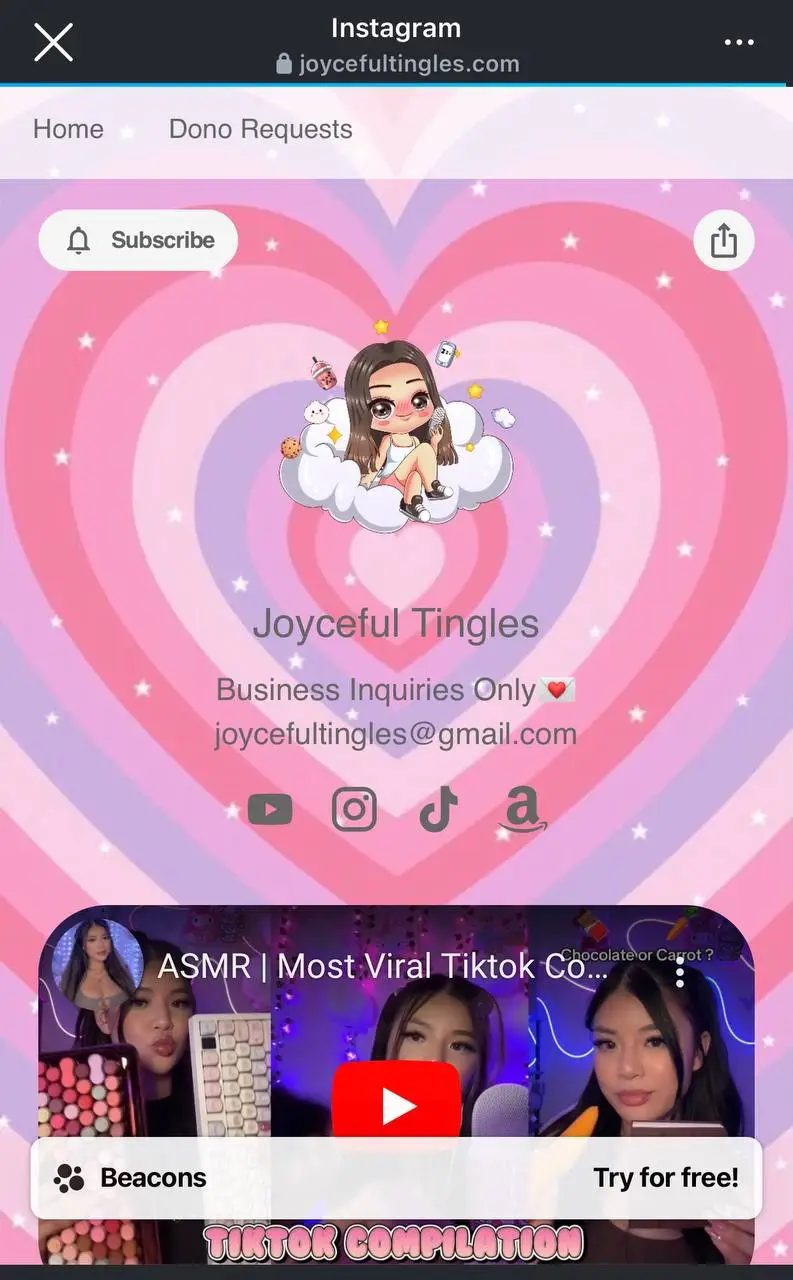The image size is (793, 1280).
Task: Tap the lock icon beside joycefultingles.com
Action: [284, 62]
